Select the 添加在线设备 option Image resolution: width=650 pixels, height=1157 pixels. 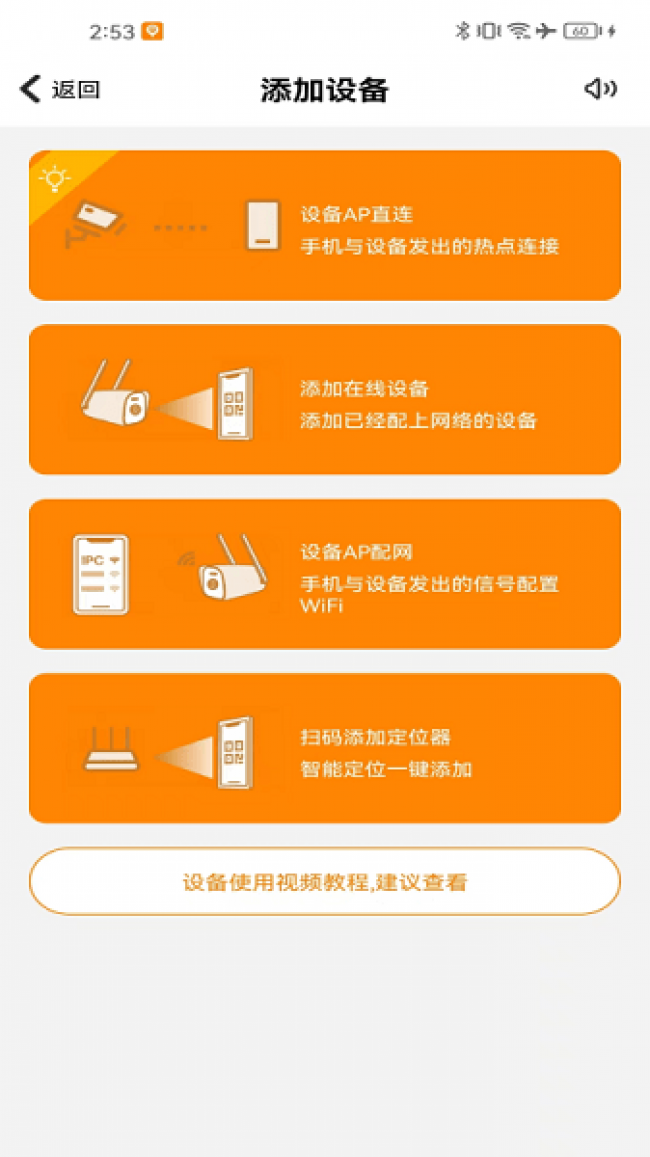tap(325, 400)
